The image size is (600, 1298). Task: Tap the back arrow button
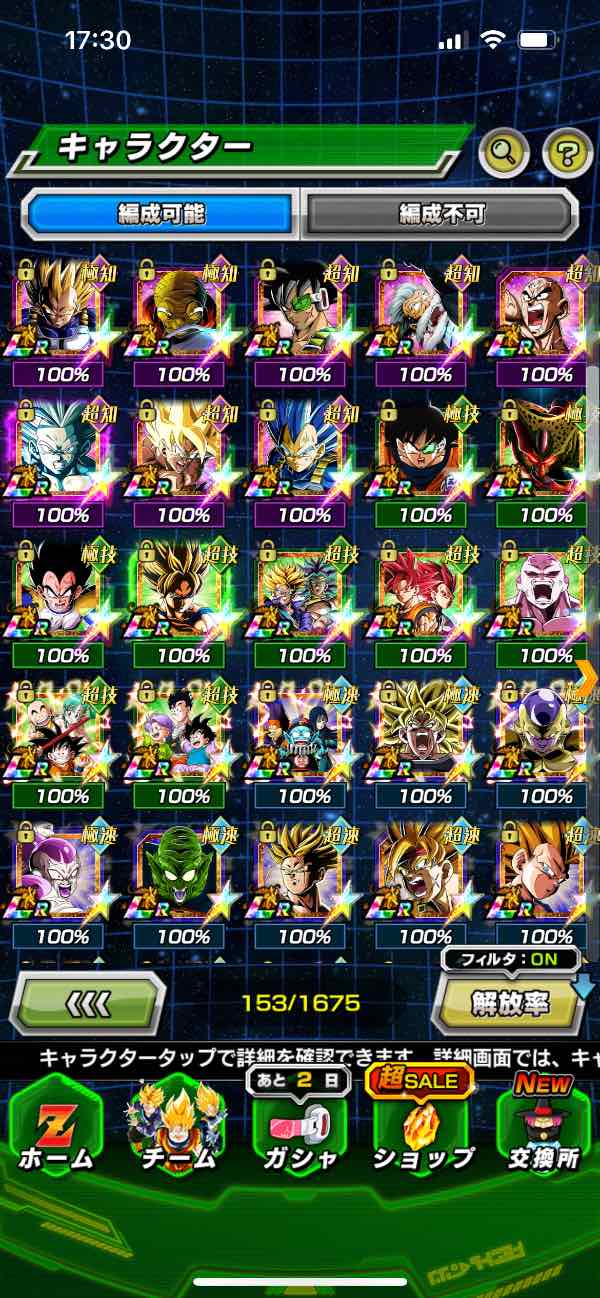coord(88,1002)
